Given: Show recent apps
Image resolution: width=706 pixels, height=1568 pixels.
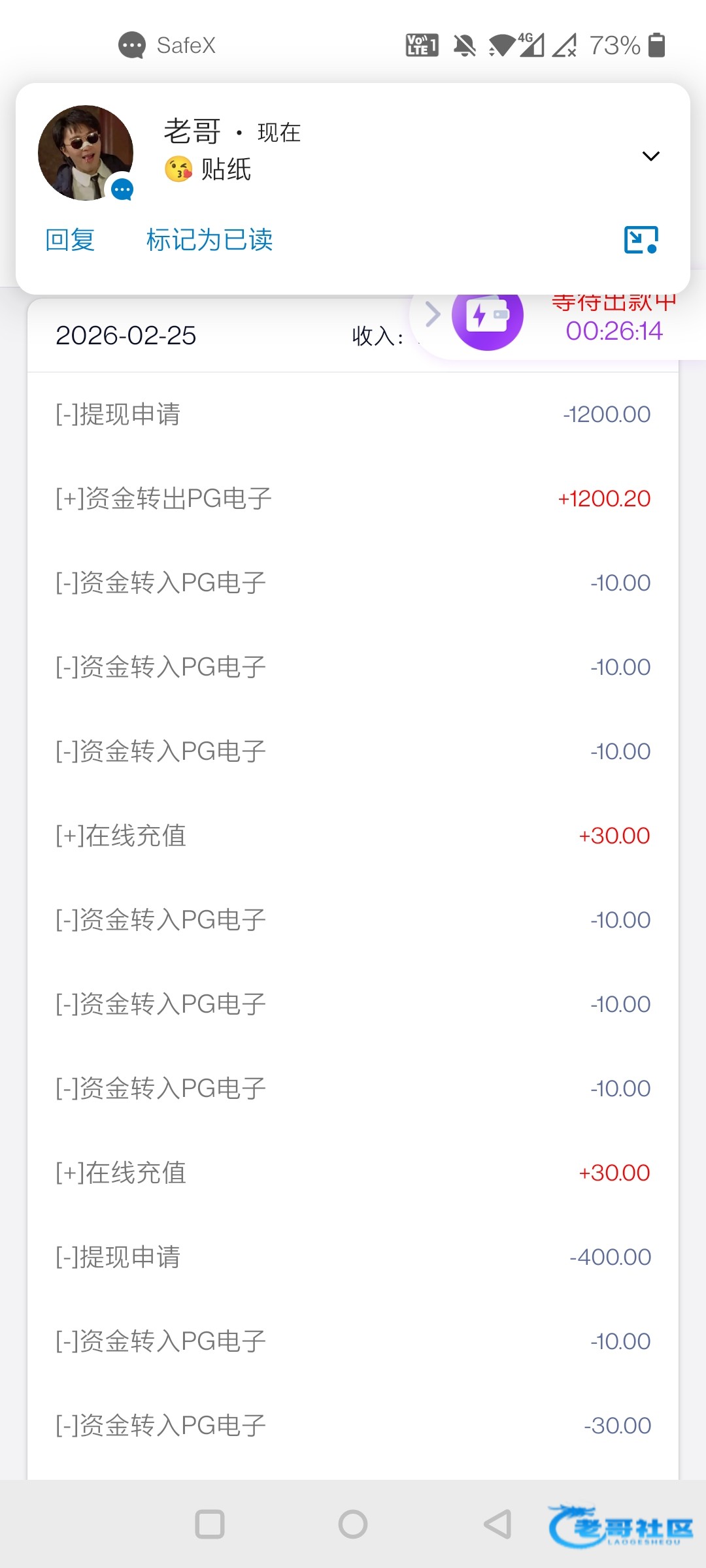Looking at the screenshot, I should point(210,1524).
